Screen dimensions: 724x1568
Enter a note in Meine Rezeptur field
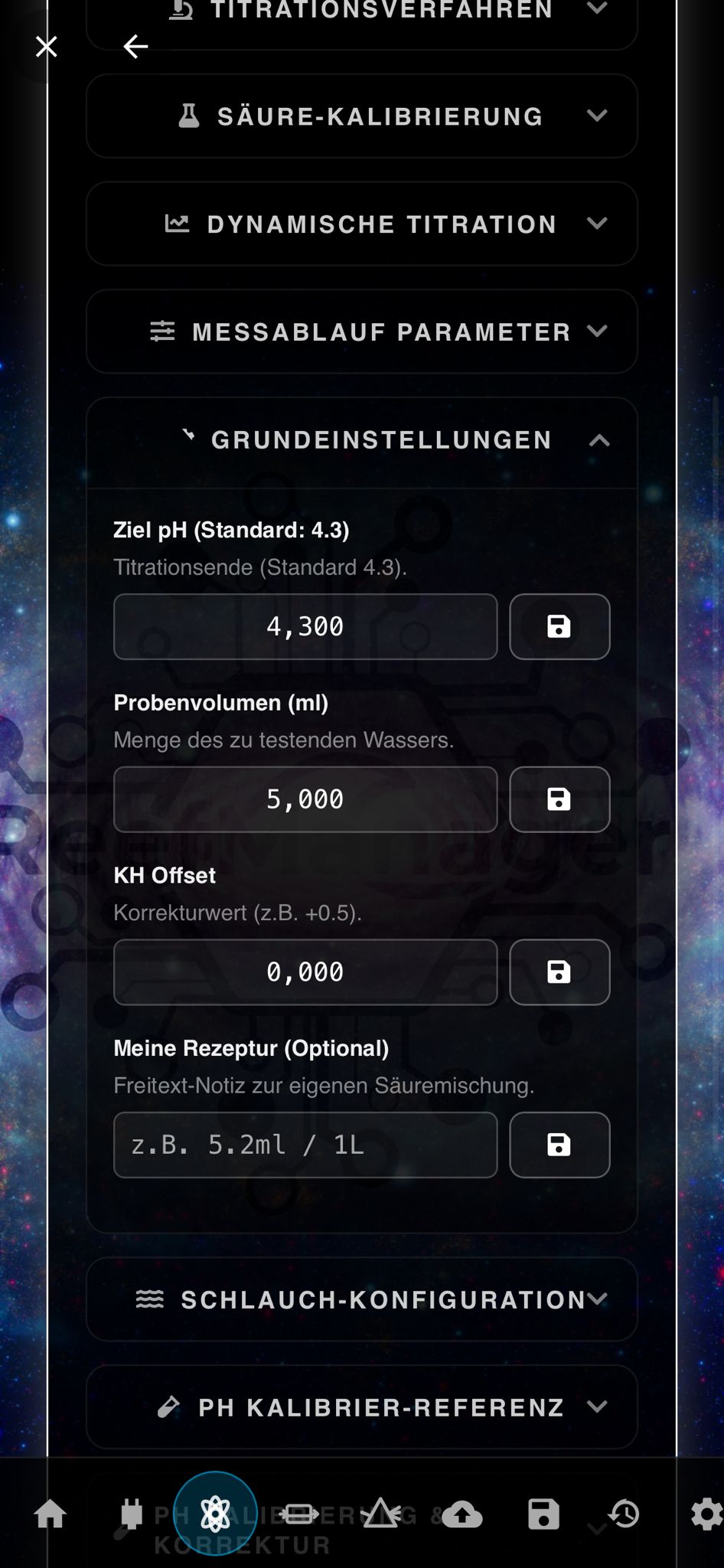click(305, 1145)
